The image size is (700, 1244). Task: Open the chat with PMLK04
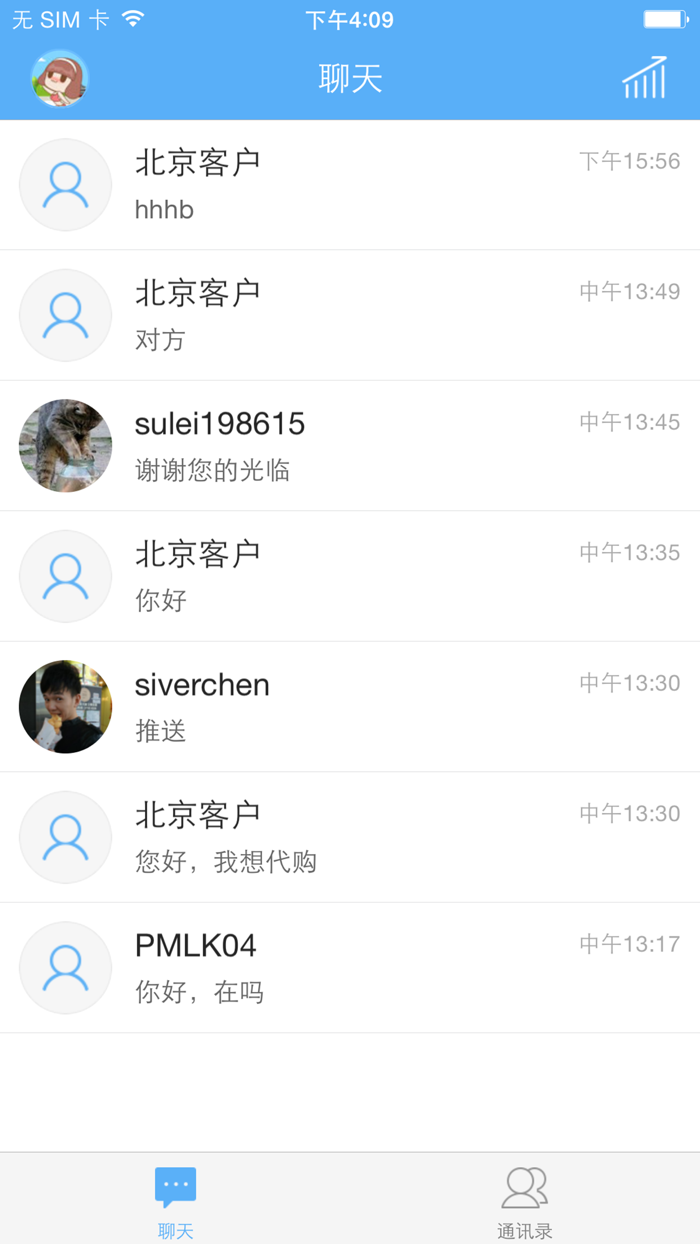[x=350, y=967]
